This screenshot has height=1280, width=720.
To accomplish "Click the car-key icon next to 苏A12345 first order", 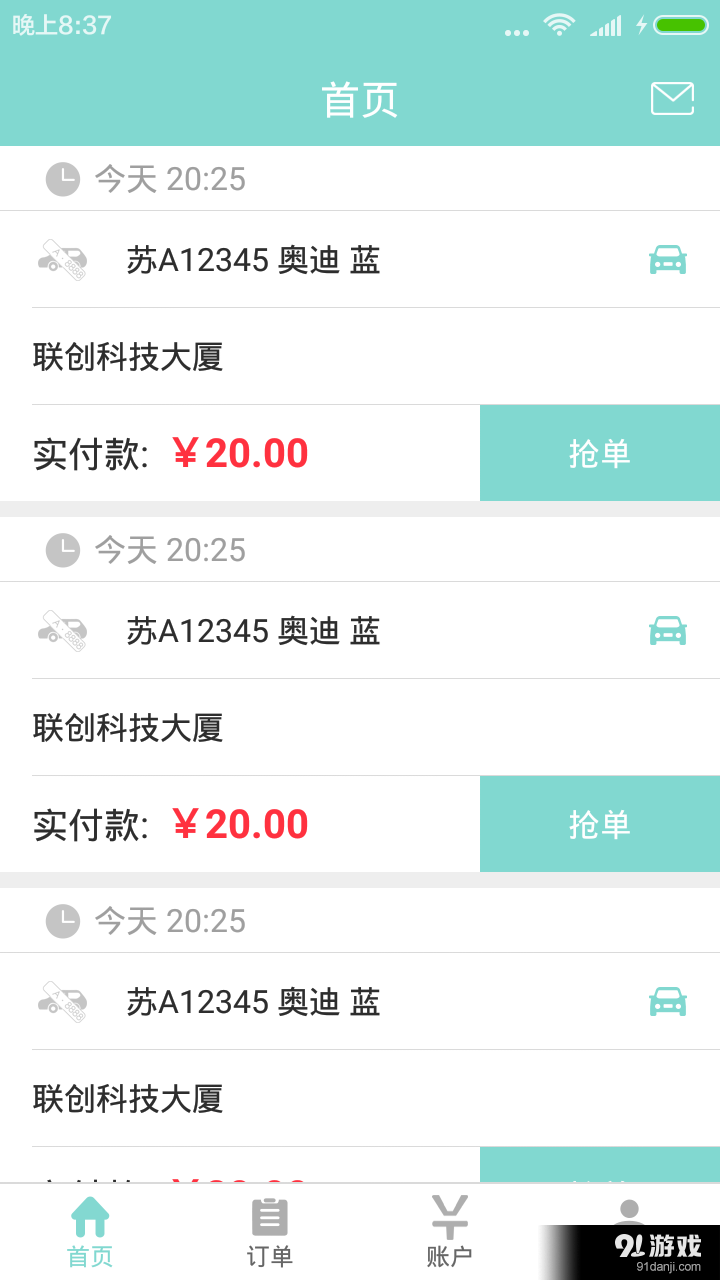I will click(x=62, y=259).
